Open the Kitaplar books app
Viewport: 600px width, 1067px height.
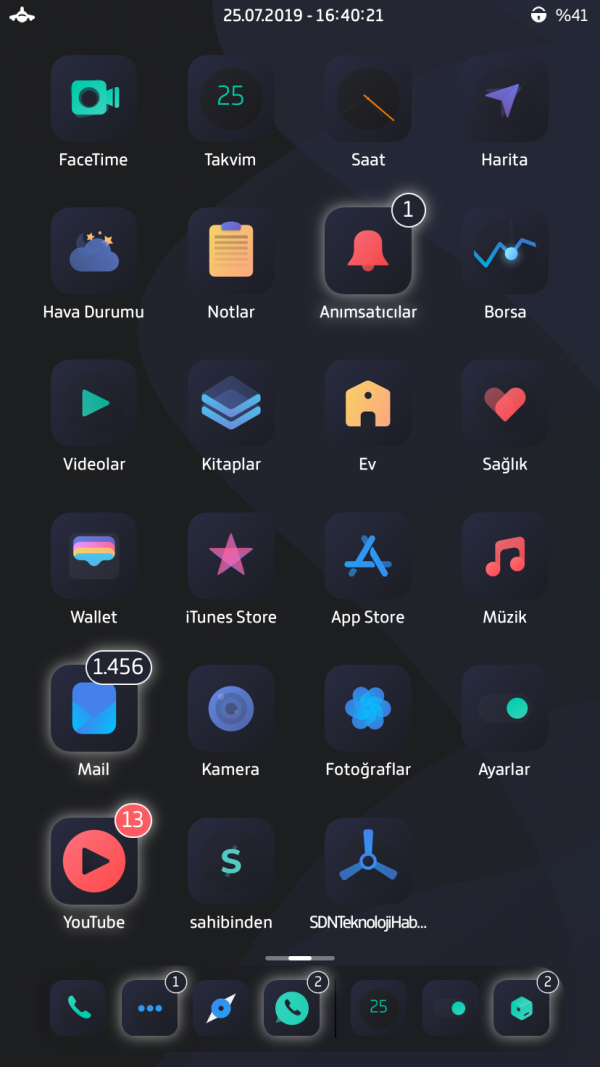[x=231, y=403]
